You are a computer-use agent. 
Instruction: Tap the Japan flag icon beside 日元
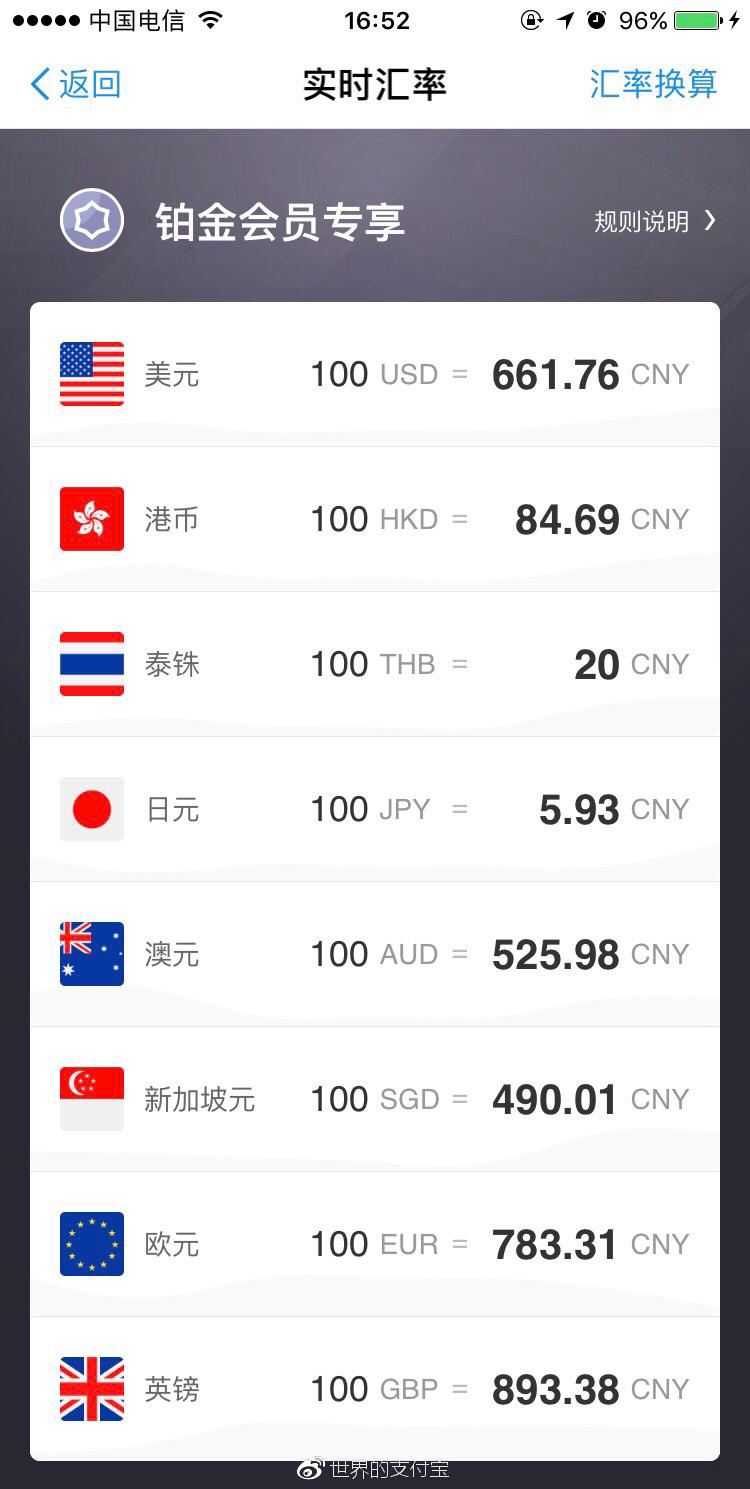point(91,808)
